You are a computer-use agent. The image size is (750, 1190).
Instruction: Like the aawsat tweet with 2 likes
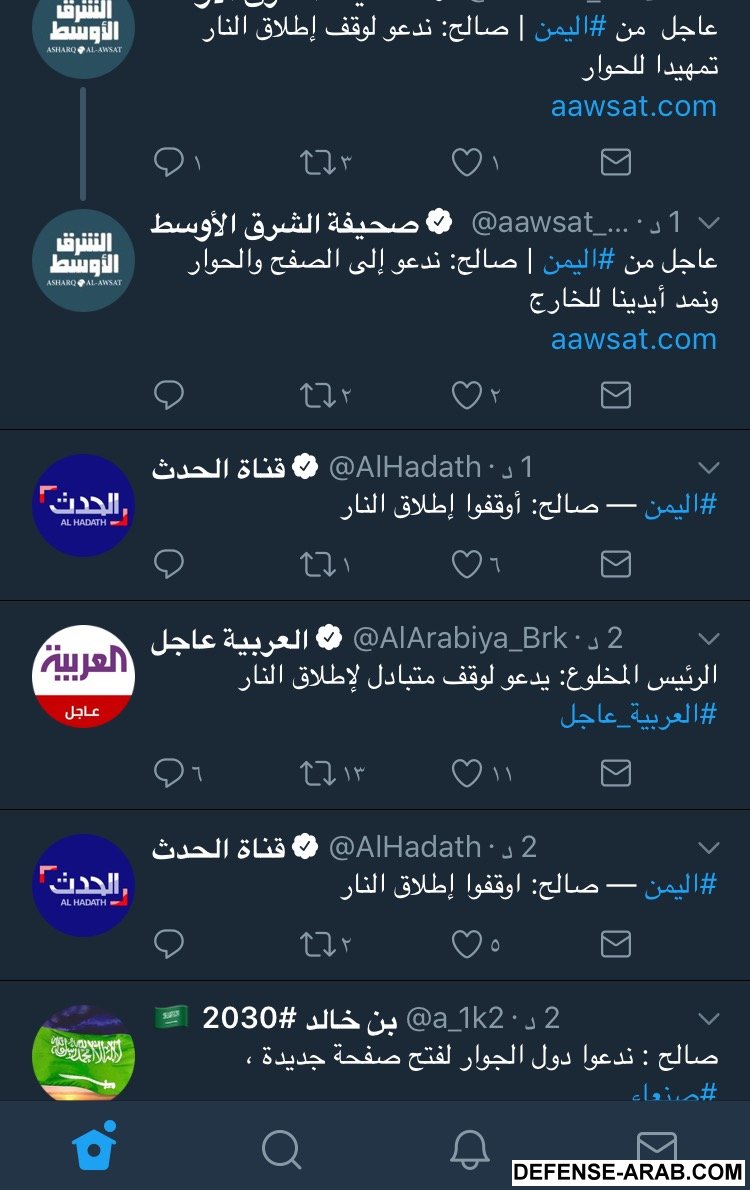[x=467, y=396]
